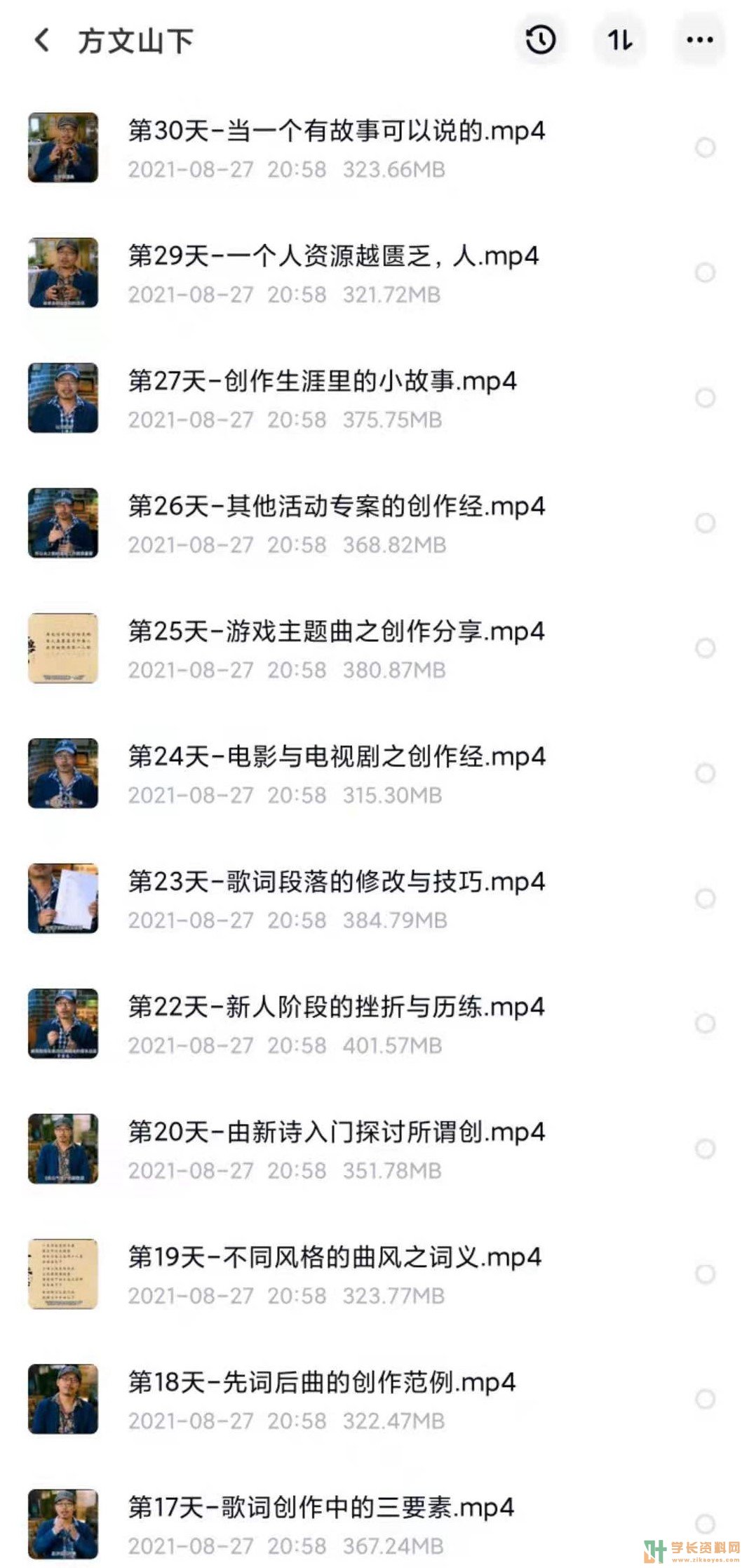Go back from 方文山下 folder
This screenshot has height=1568, width=754.
[x=42, y=41]
